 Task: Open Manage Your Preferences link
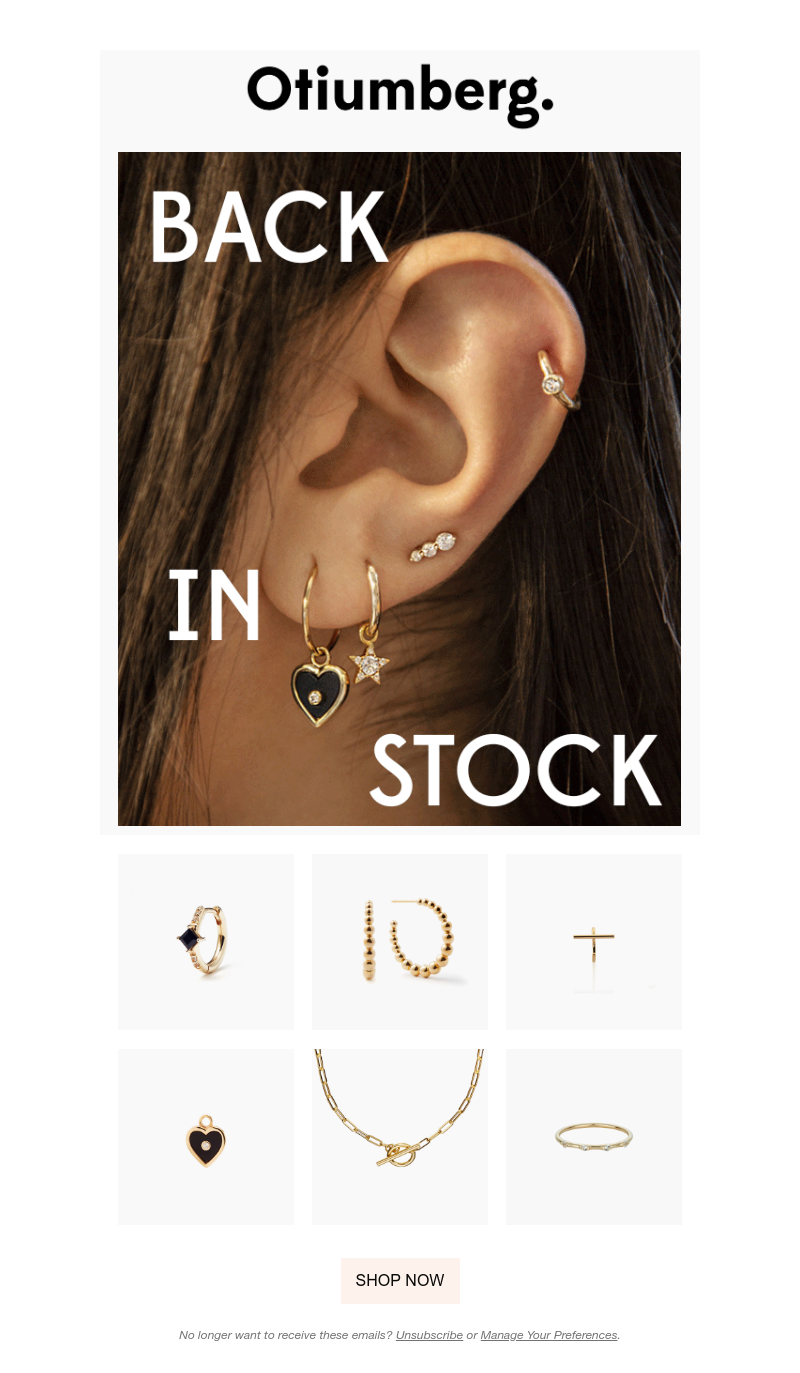549,1335
